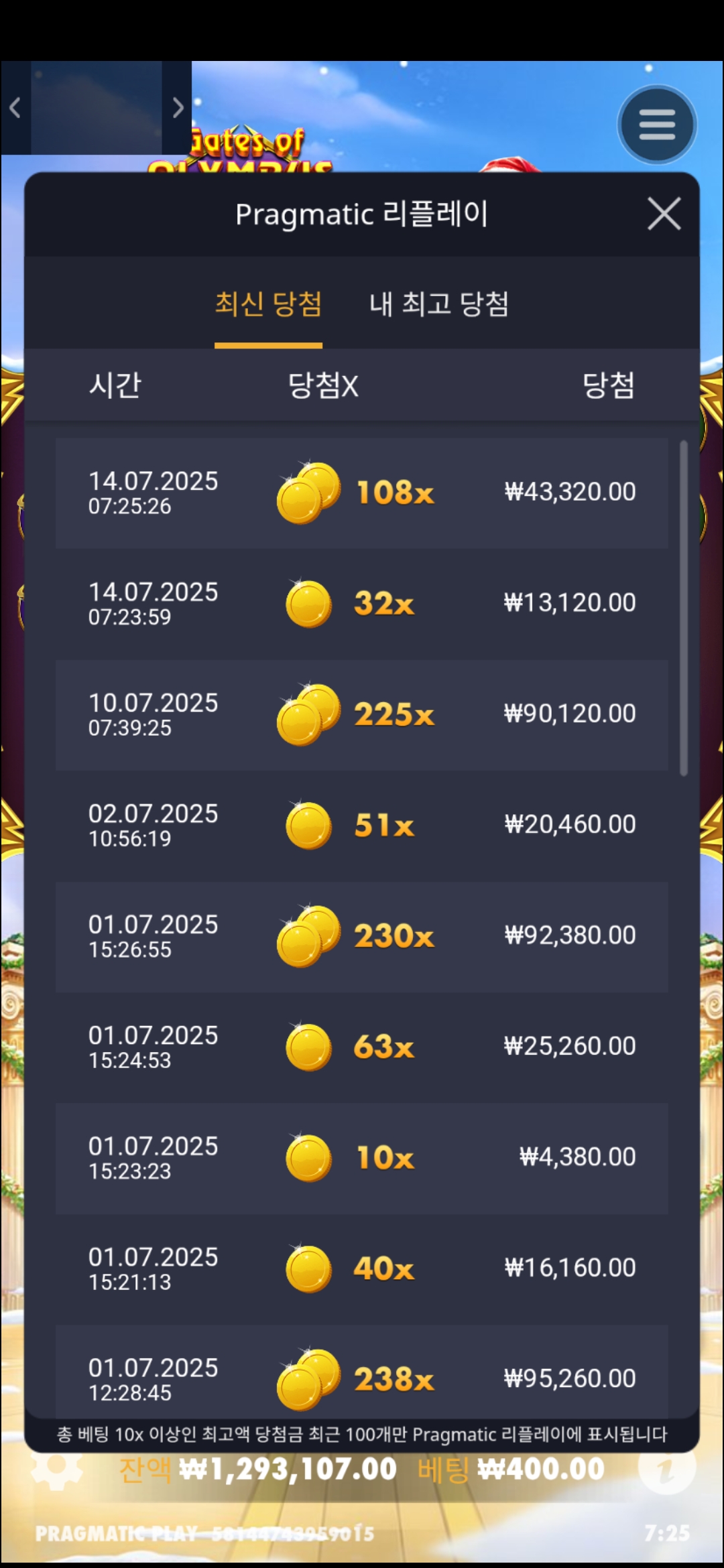
Task: Close the Pragmatic 리플레이 dialog
Action: point(664,214)
